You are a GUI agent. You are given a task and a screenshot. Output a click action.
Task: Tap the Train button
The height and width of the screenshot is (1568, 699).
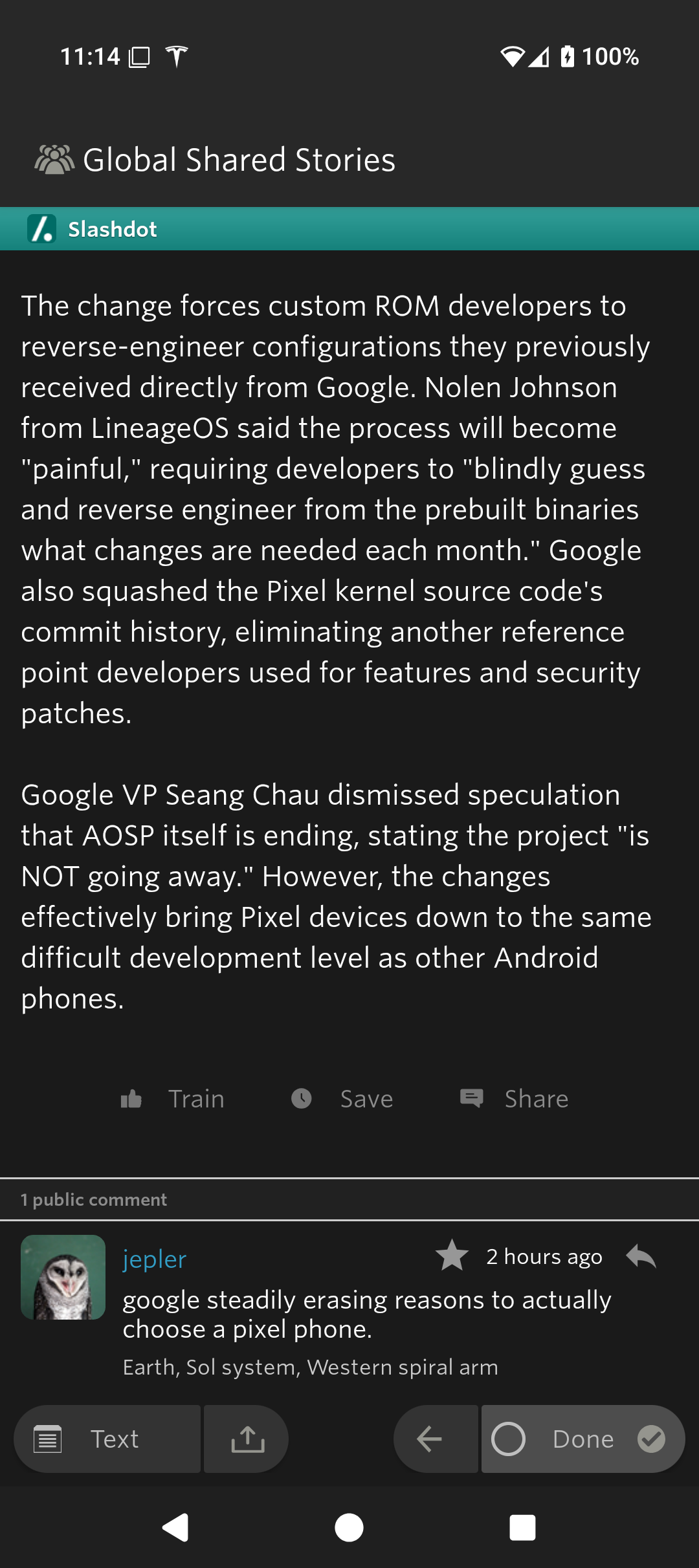tap(173, 1099)
